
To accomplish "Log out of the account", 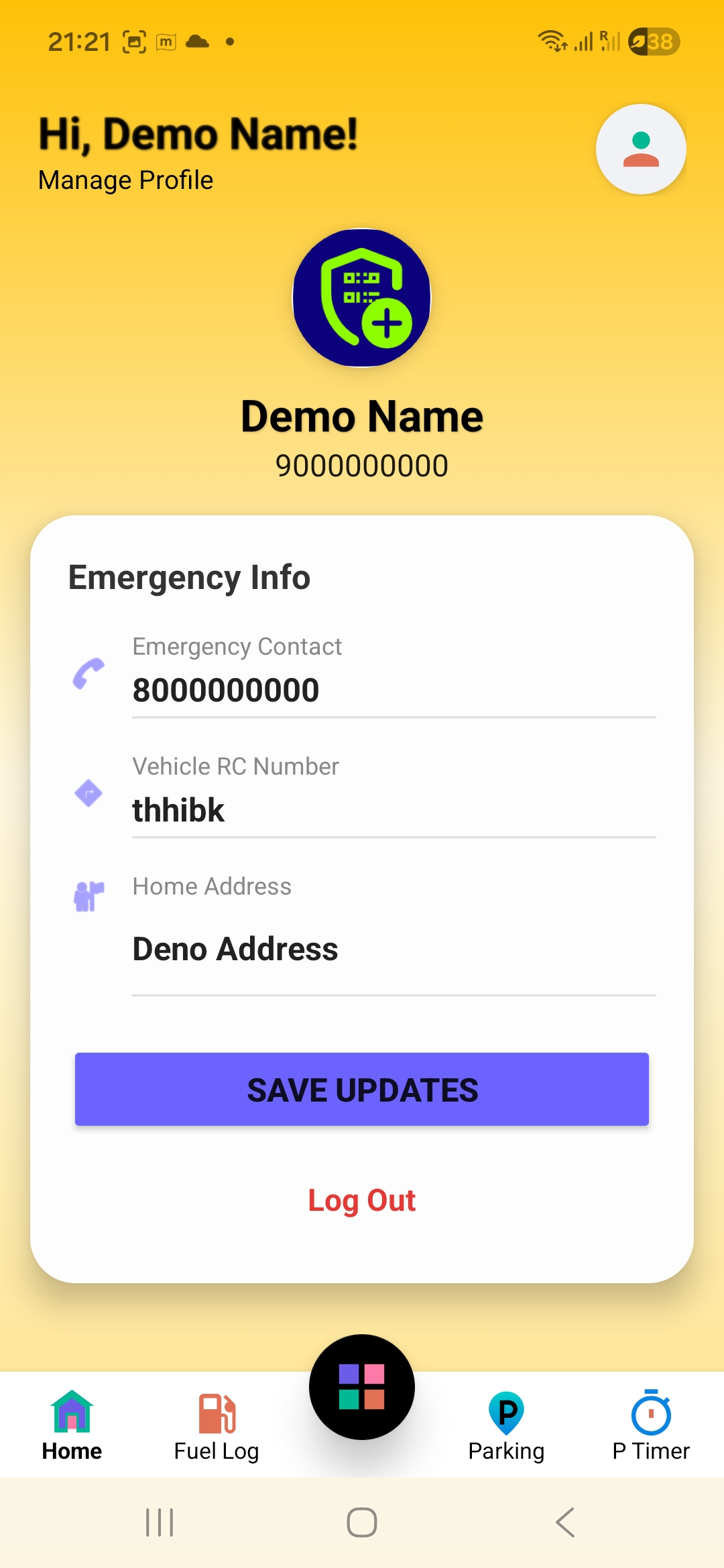I will click(x=362, y=1200).
